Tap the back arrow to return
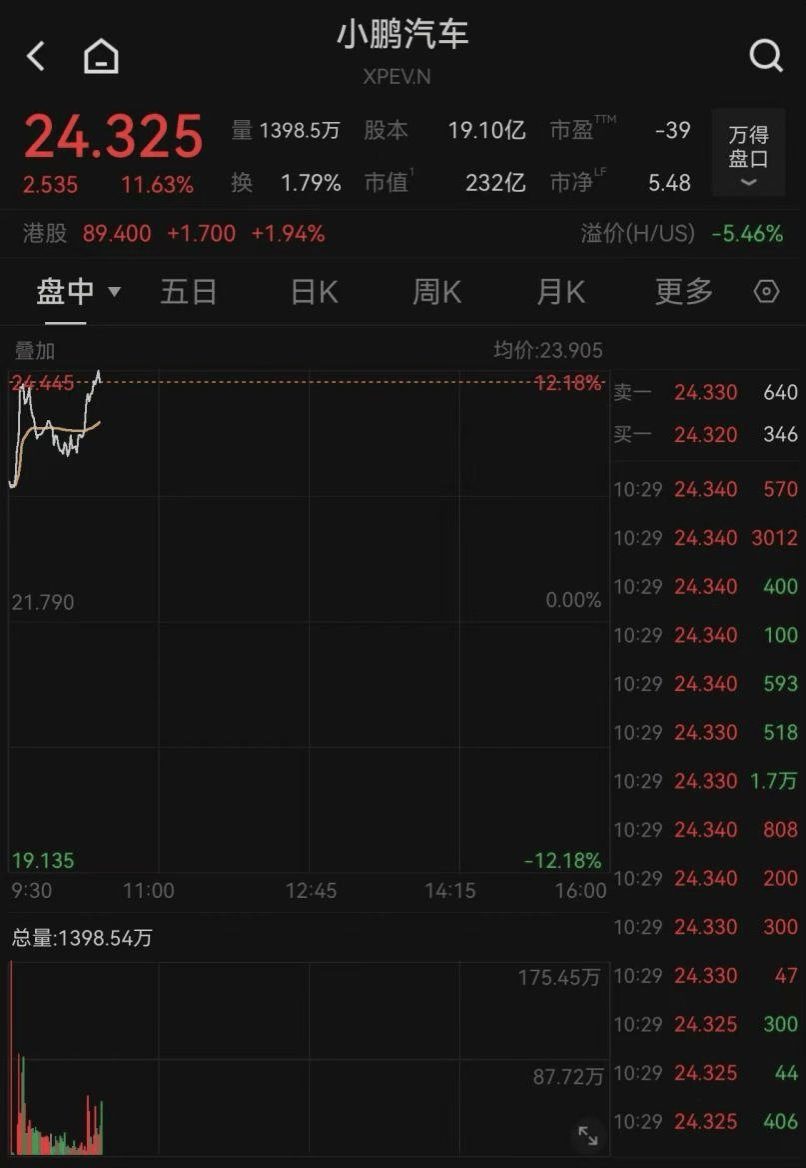The height and width of the screenshot is (1168, 806). (x=36, y=56)
